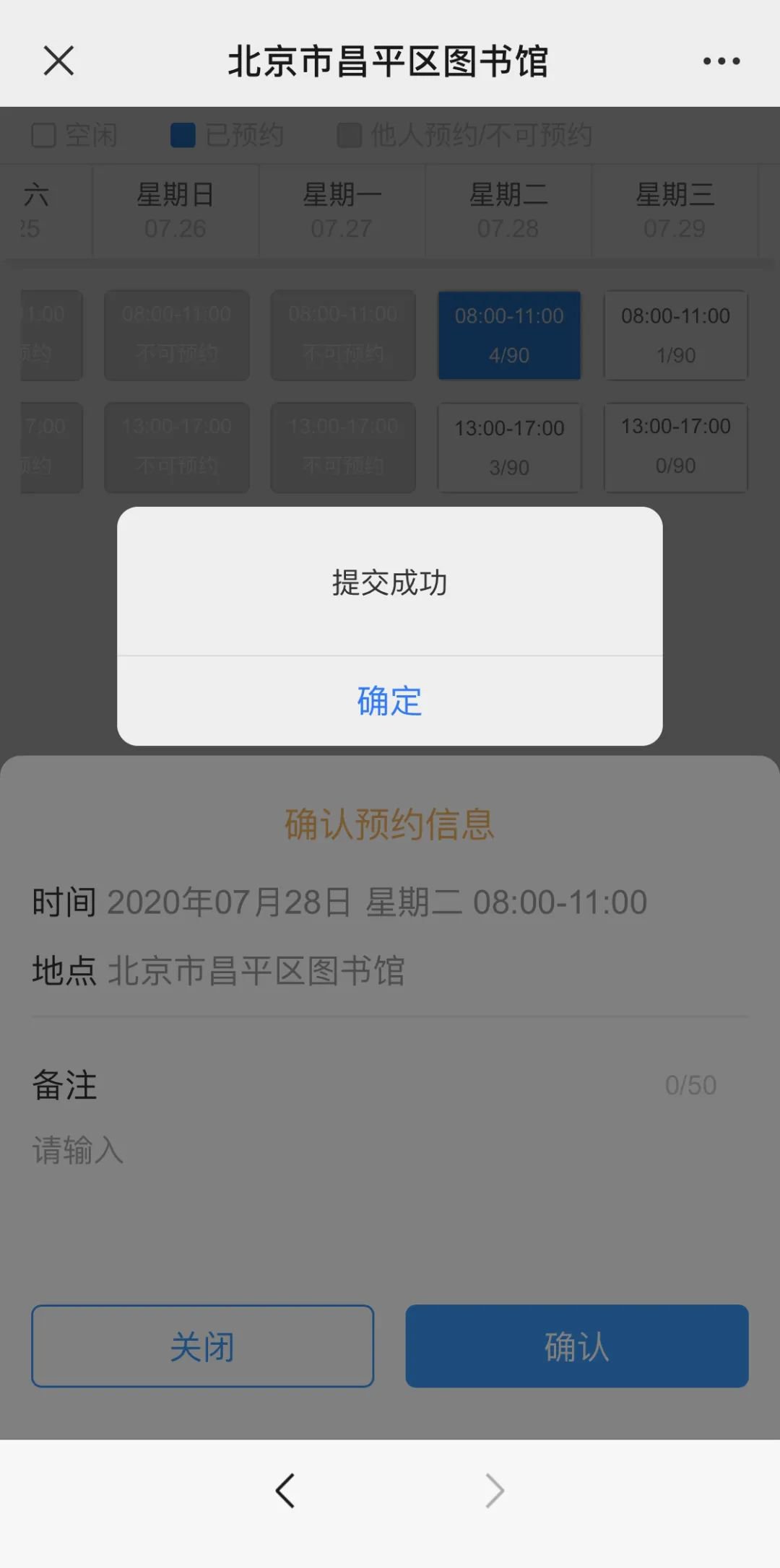Tap the 关闭 button
Image resolution: width=780 pixels, height=1568 pixels.
(202, 1346)
